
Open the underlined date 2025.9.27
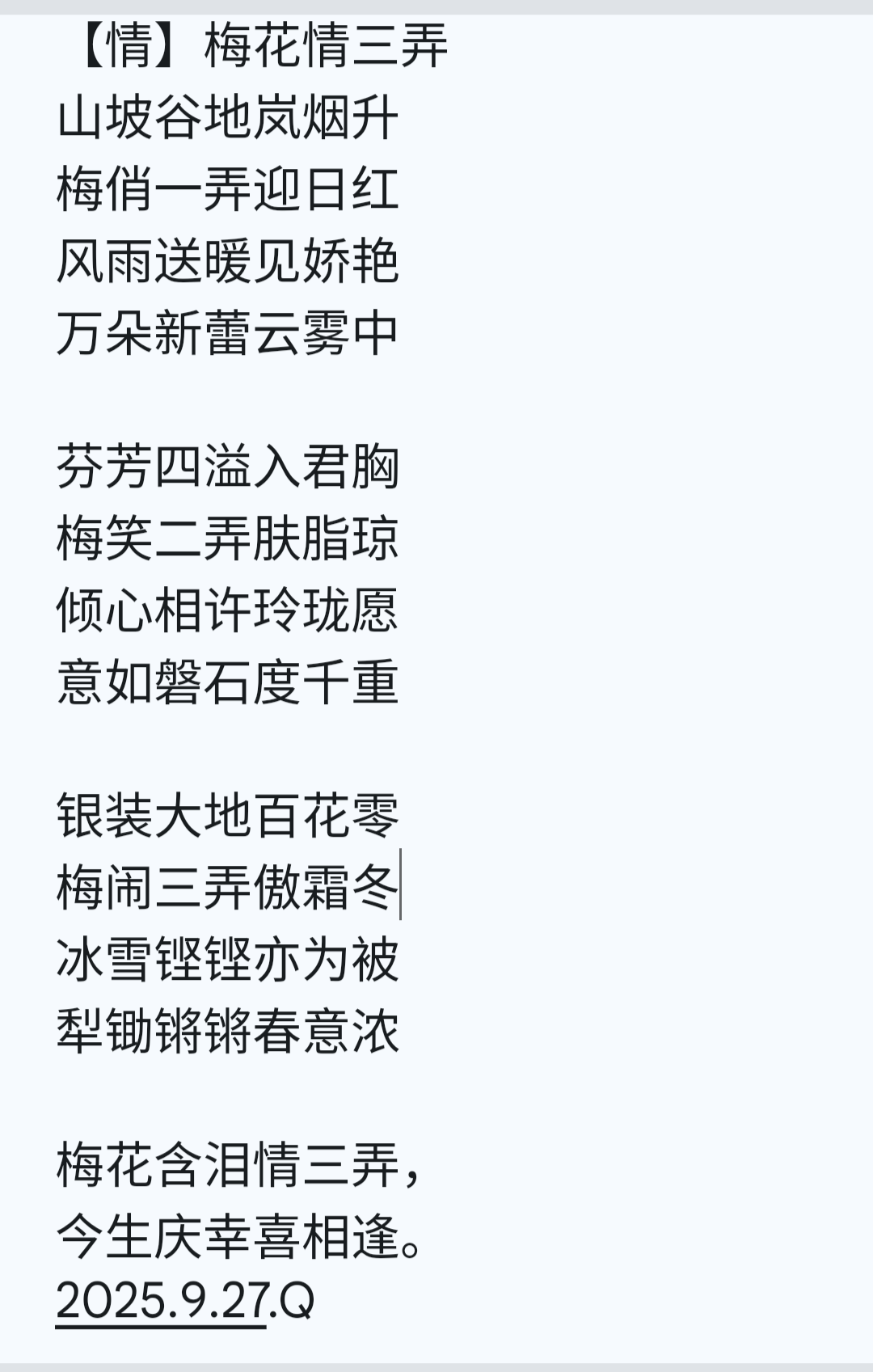coord(161,1301)
